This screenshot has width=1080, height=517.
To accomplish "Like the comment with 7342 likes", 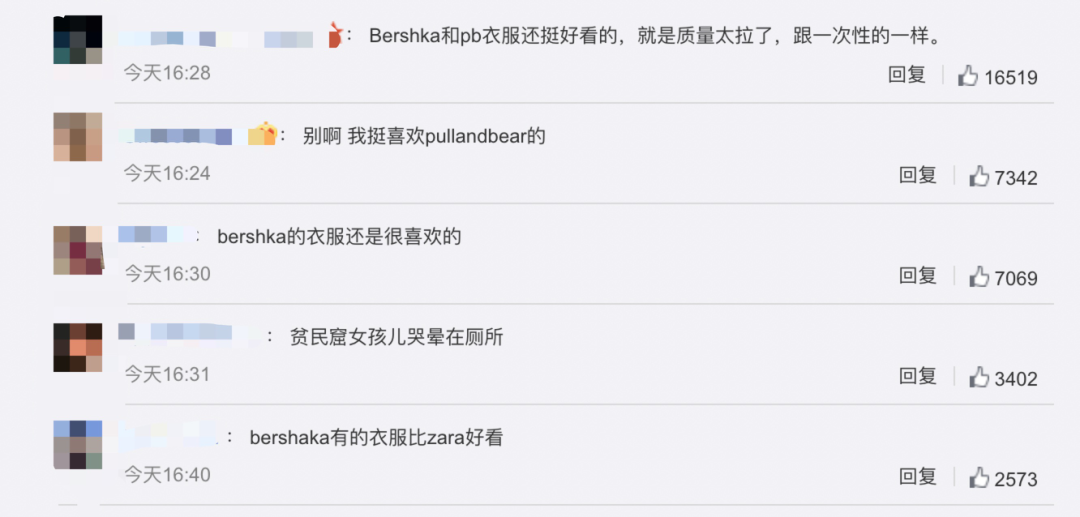I will click(x=978, y=177).
